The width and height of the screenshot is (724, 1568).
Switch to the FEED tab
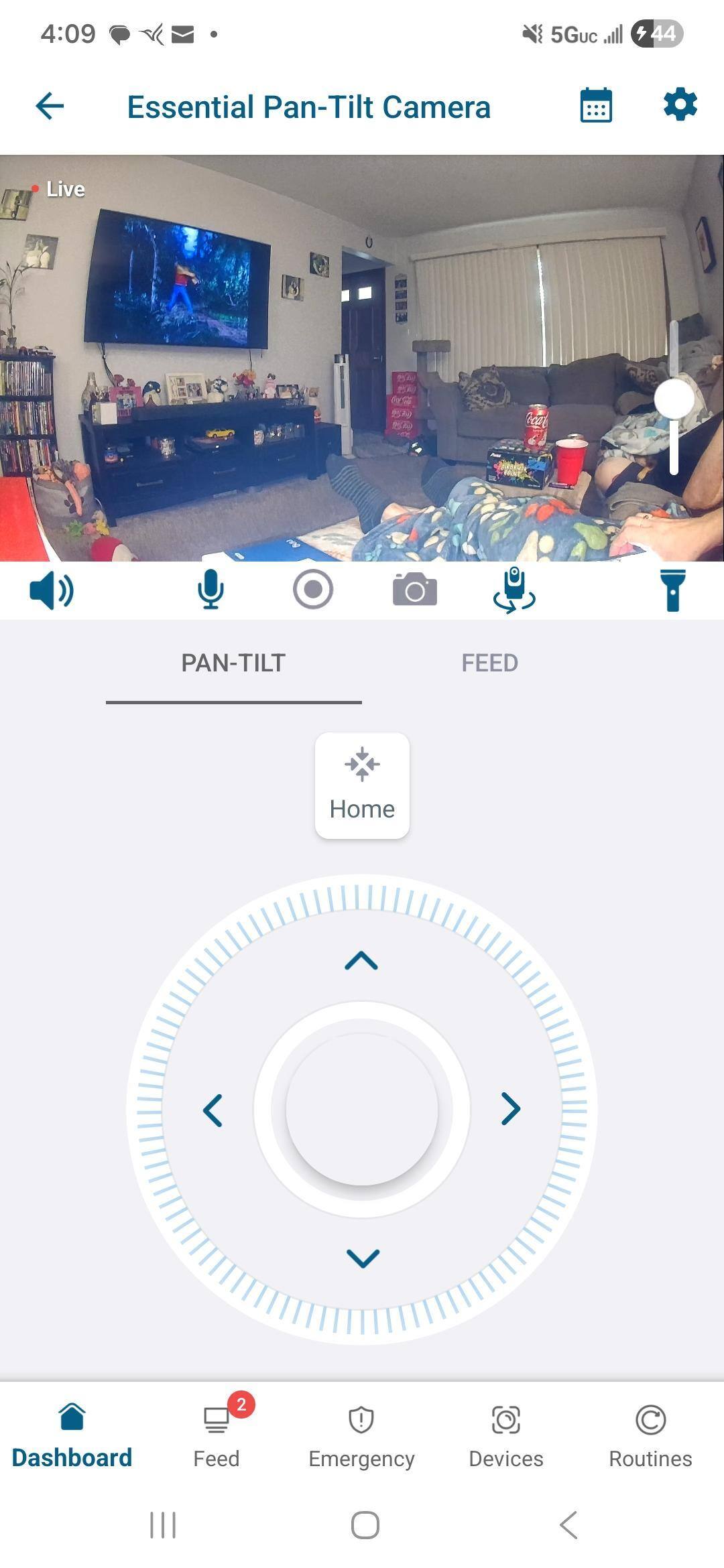click(489, 663)
